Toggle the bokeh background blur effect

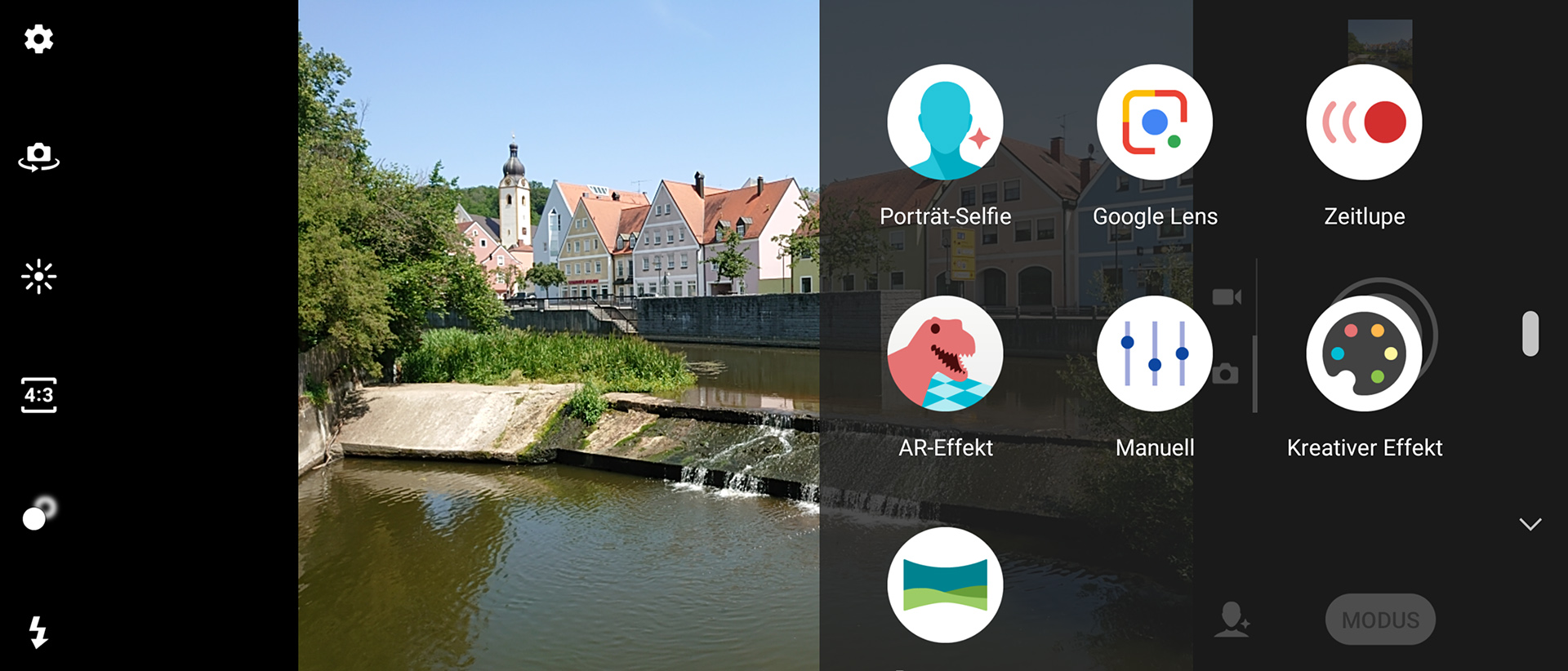(38, 514)
